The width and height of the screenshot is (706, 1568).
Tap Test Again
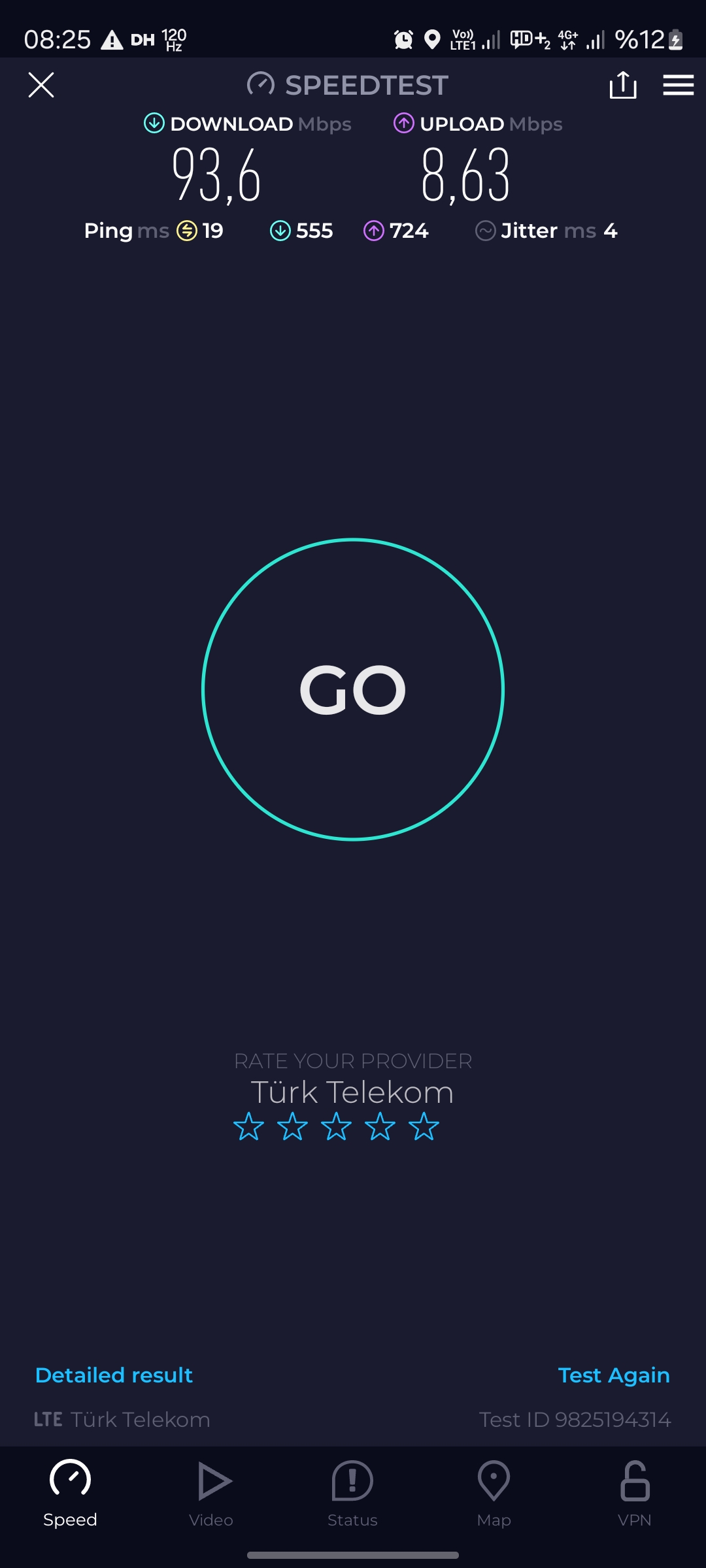(614, 1375)
